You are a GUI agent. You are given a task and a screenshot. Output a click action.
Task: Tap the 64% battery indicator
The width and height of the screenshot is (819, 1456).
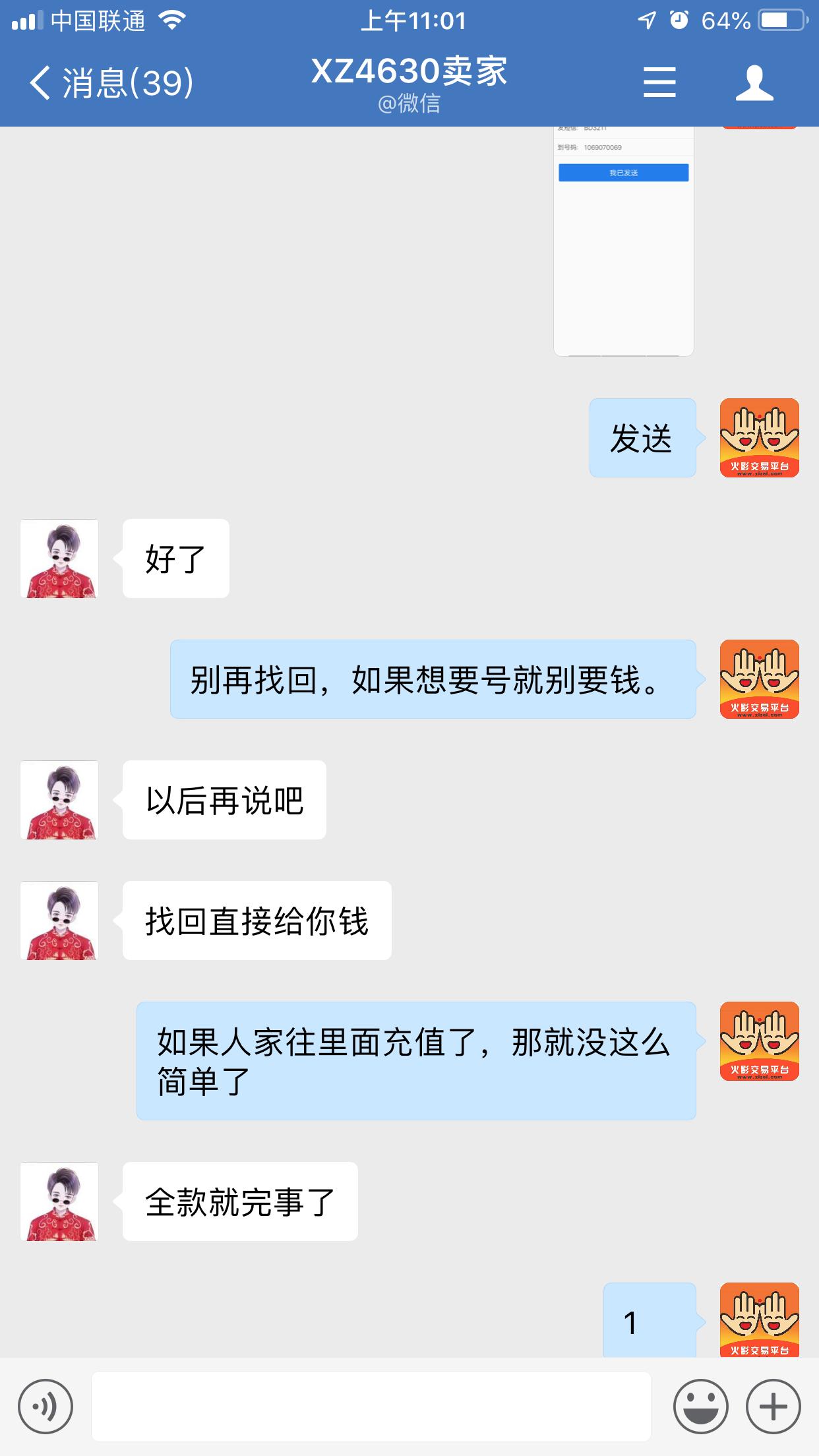click(x=725, y=20)
